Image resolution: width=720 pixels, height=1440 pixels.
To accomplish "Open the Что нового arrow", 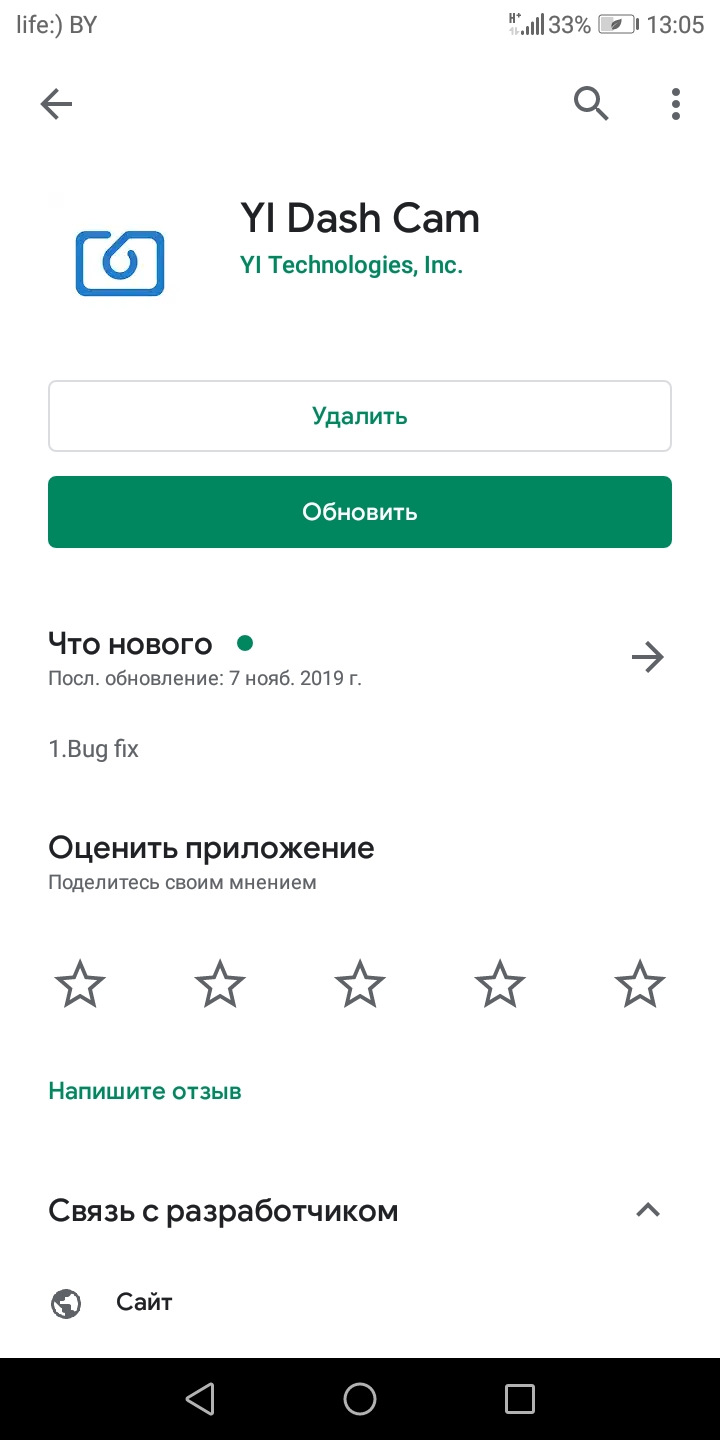I will tap(648, 657).
